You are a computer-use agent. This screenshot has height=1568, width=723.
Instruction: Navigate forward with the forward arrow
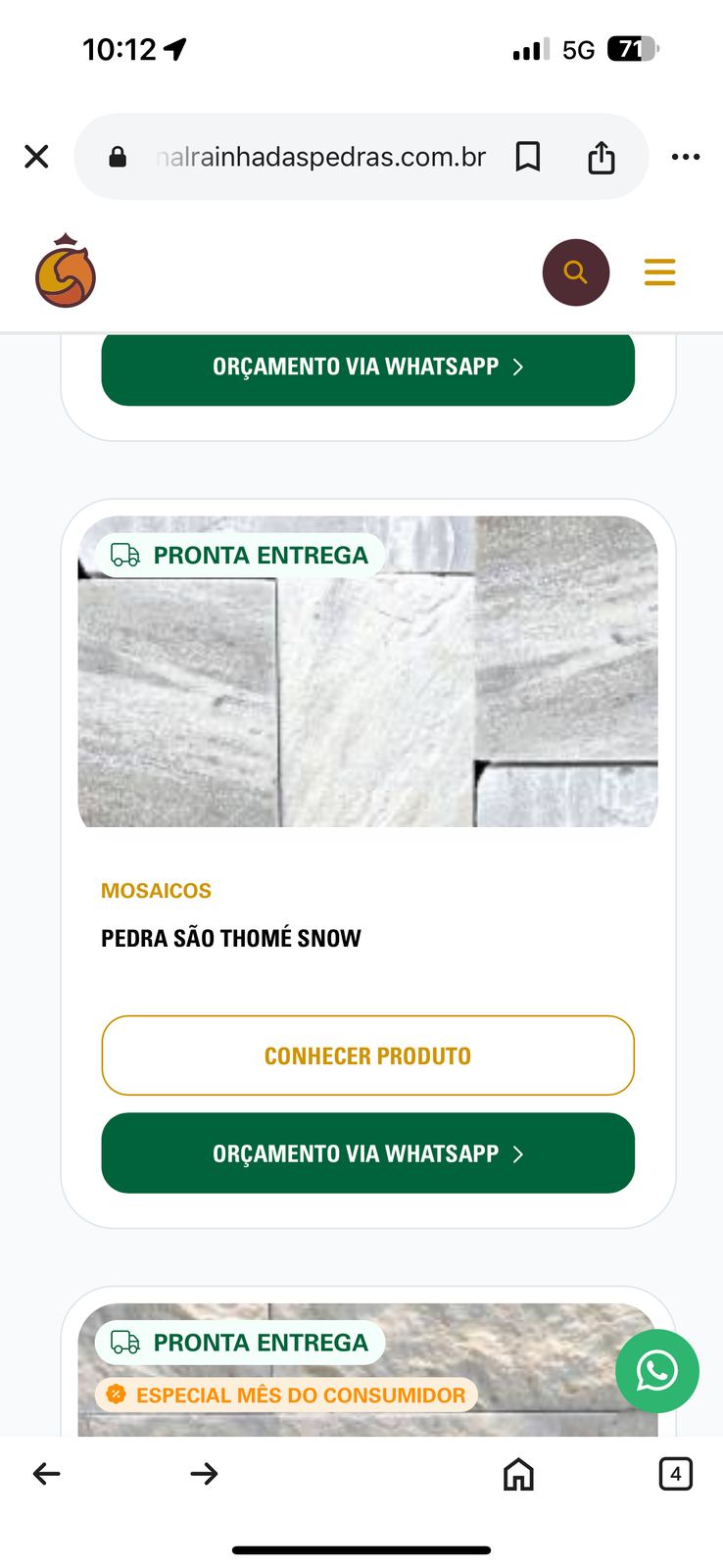tap(205, 1473)
